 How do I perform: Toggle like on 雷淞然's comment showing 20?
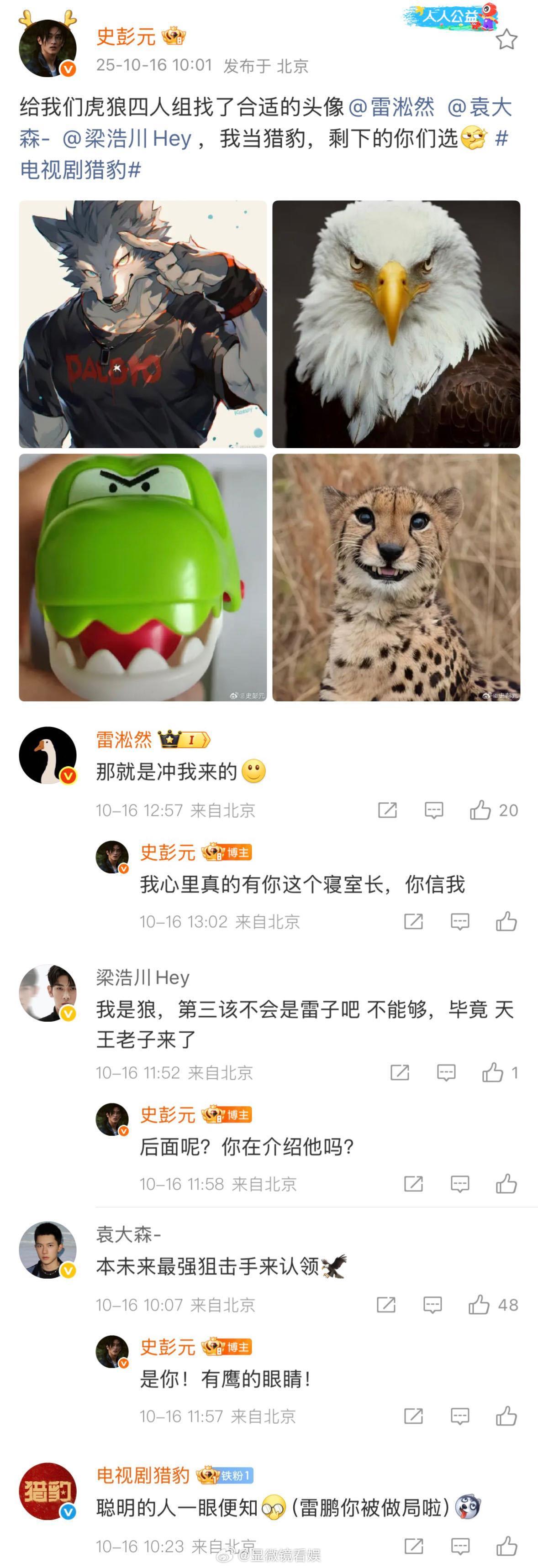481,810
